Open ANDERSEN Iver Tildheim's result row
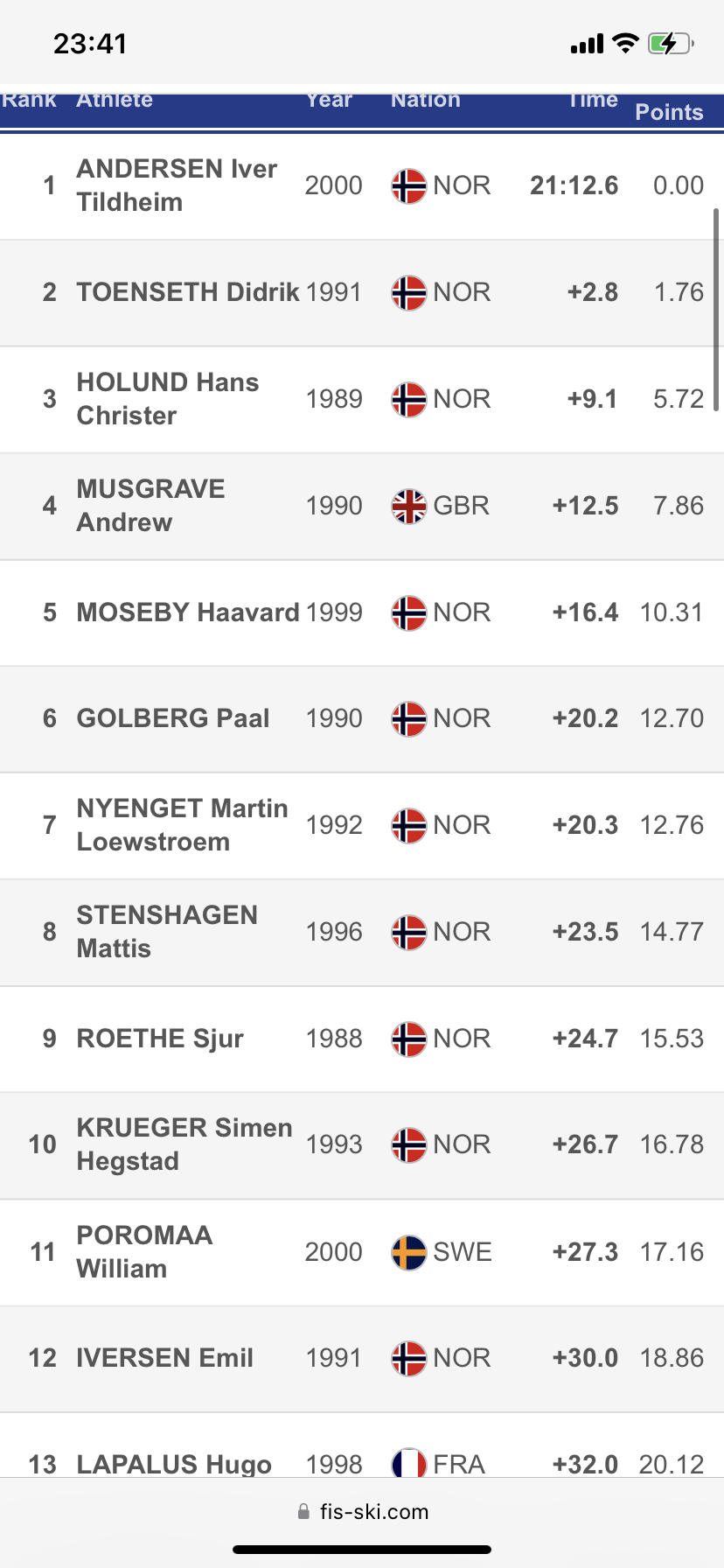724x1568 pixels. [362, 185]
